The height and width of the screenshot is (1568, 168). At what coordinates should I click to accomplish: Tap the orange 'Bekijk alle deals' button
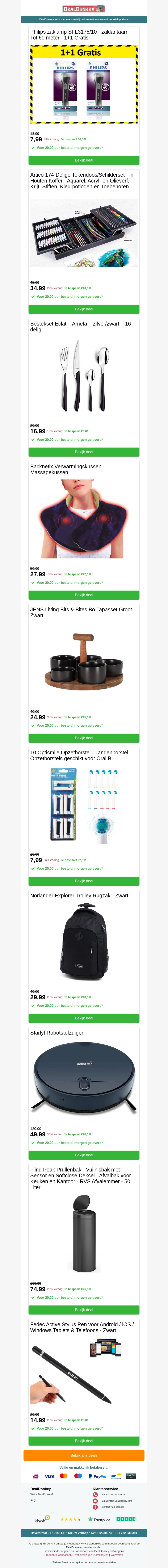[84, 1455]
